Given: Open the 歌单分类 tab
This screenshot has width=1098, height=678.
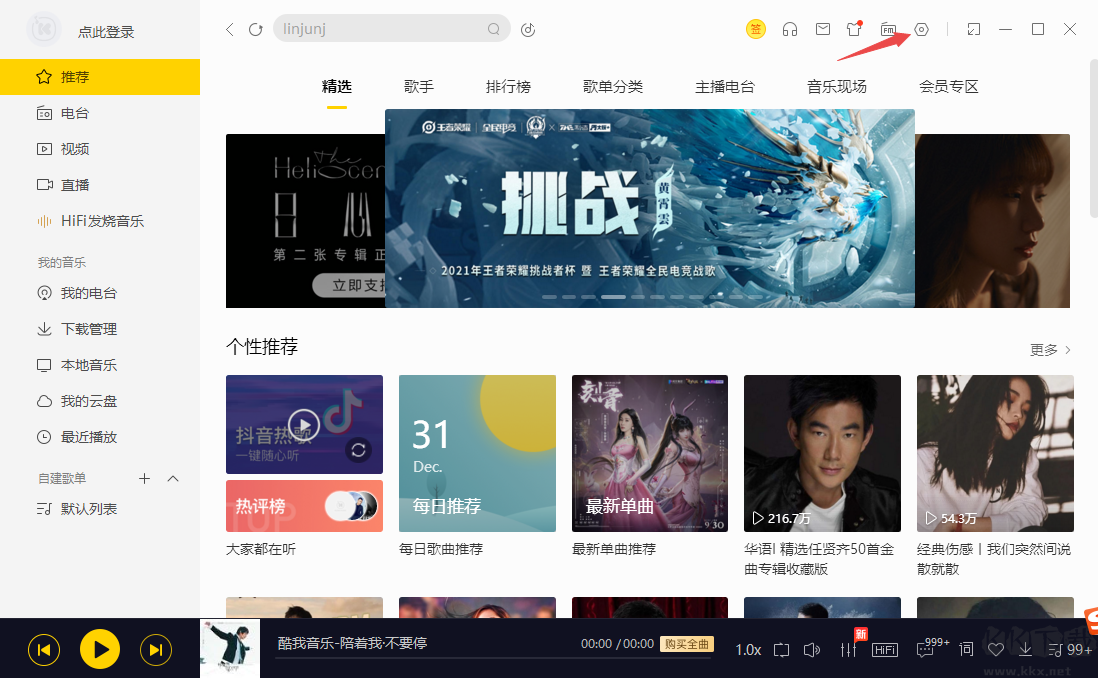Looking at the screenshot, I should 613,87.
